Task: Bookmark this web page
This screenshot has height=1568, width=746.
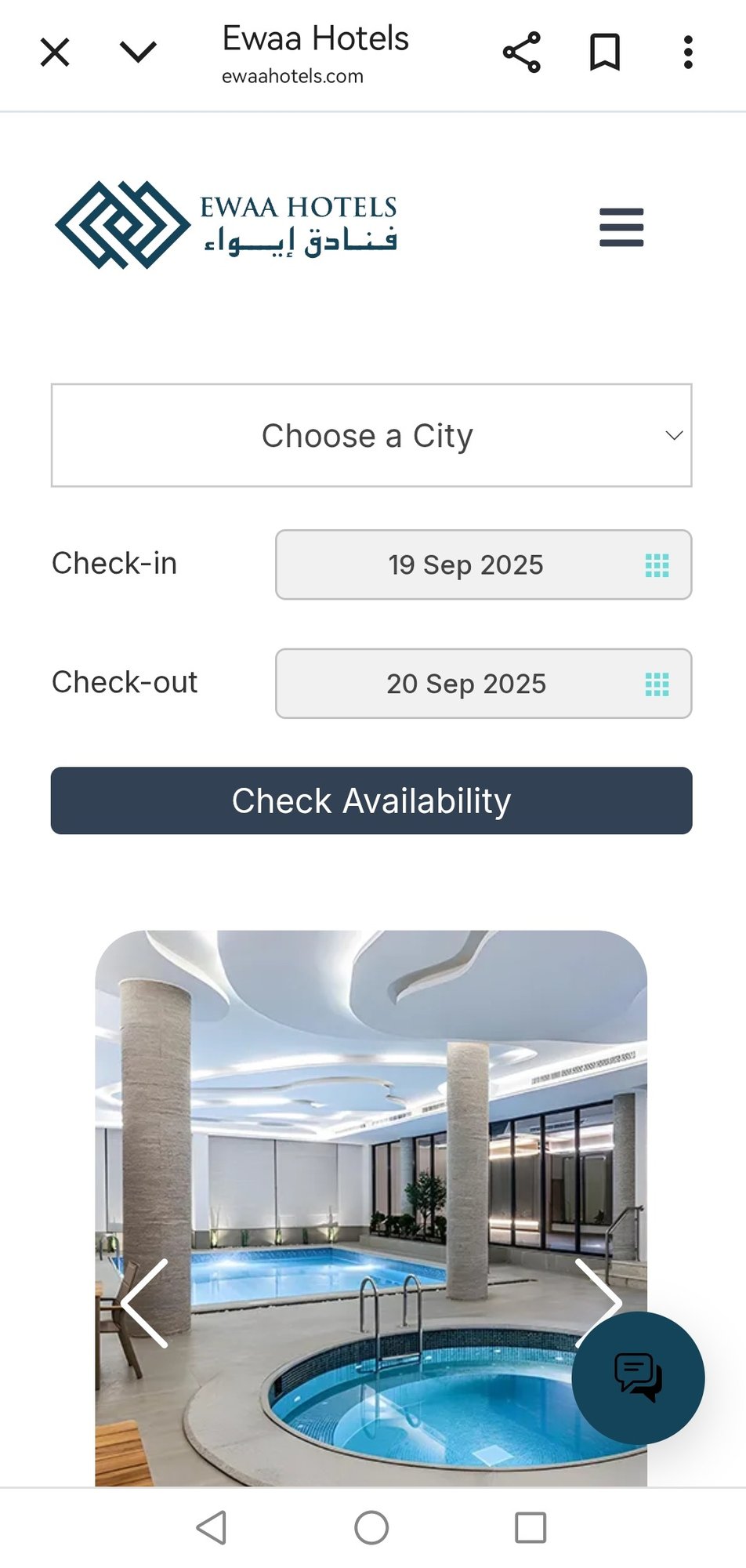Action: click(x=605, y=53)
